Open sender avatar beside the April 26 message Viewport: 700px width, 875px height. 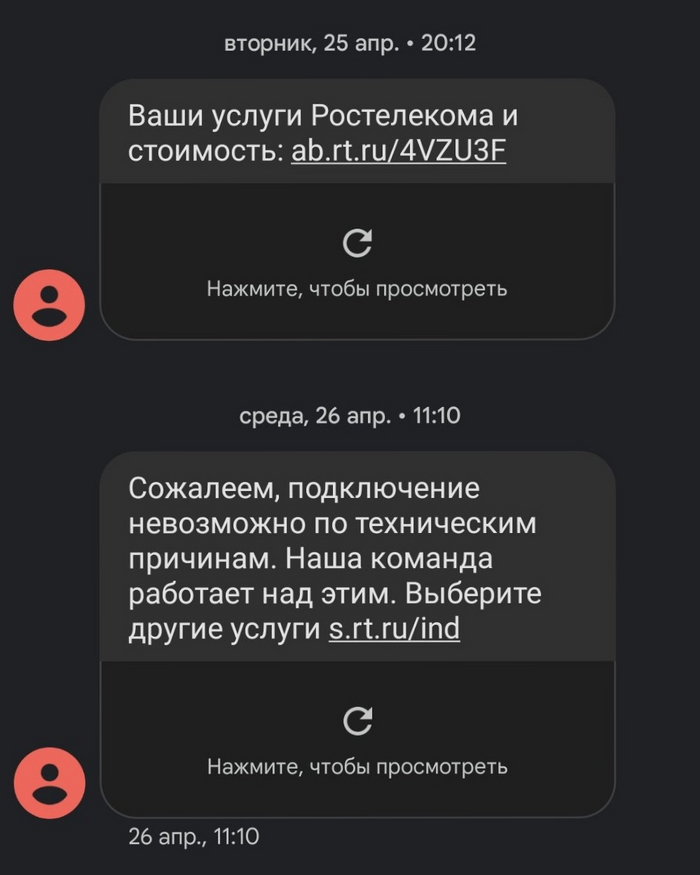coord(49,783)
